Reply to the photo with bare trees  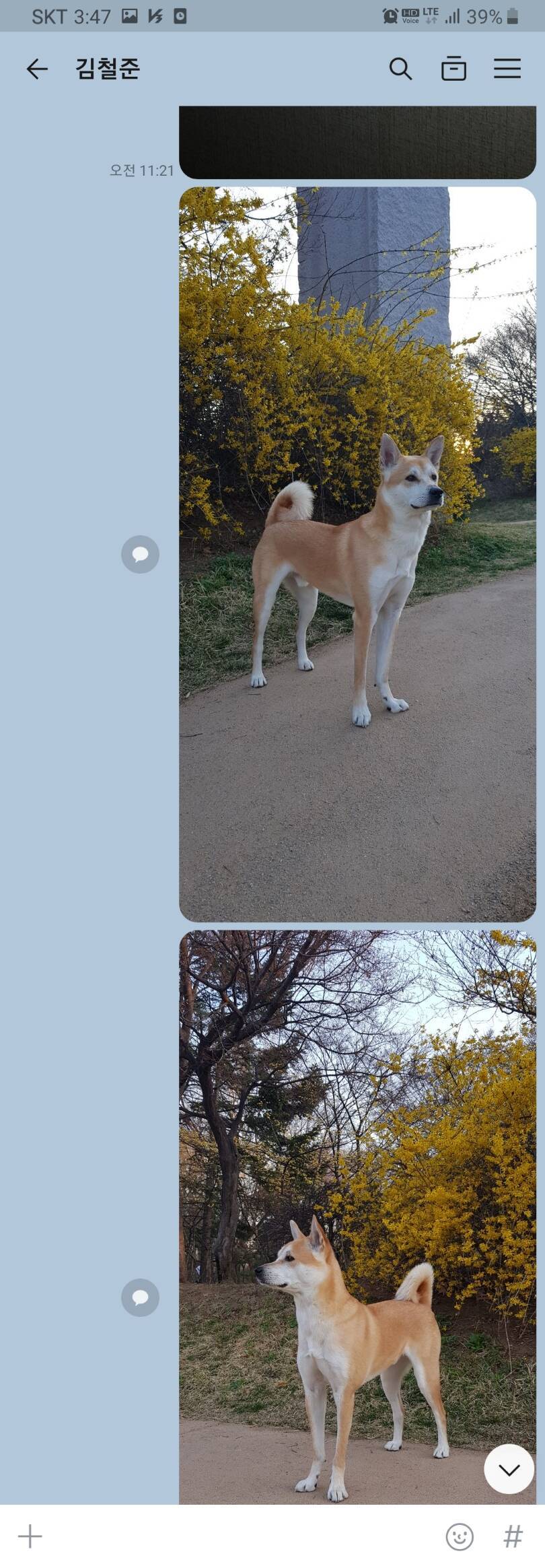(x=140, y=1297)
